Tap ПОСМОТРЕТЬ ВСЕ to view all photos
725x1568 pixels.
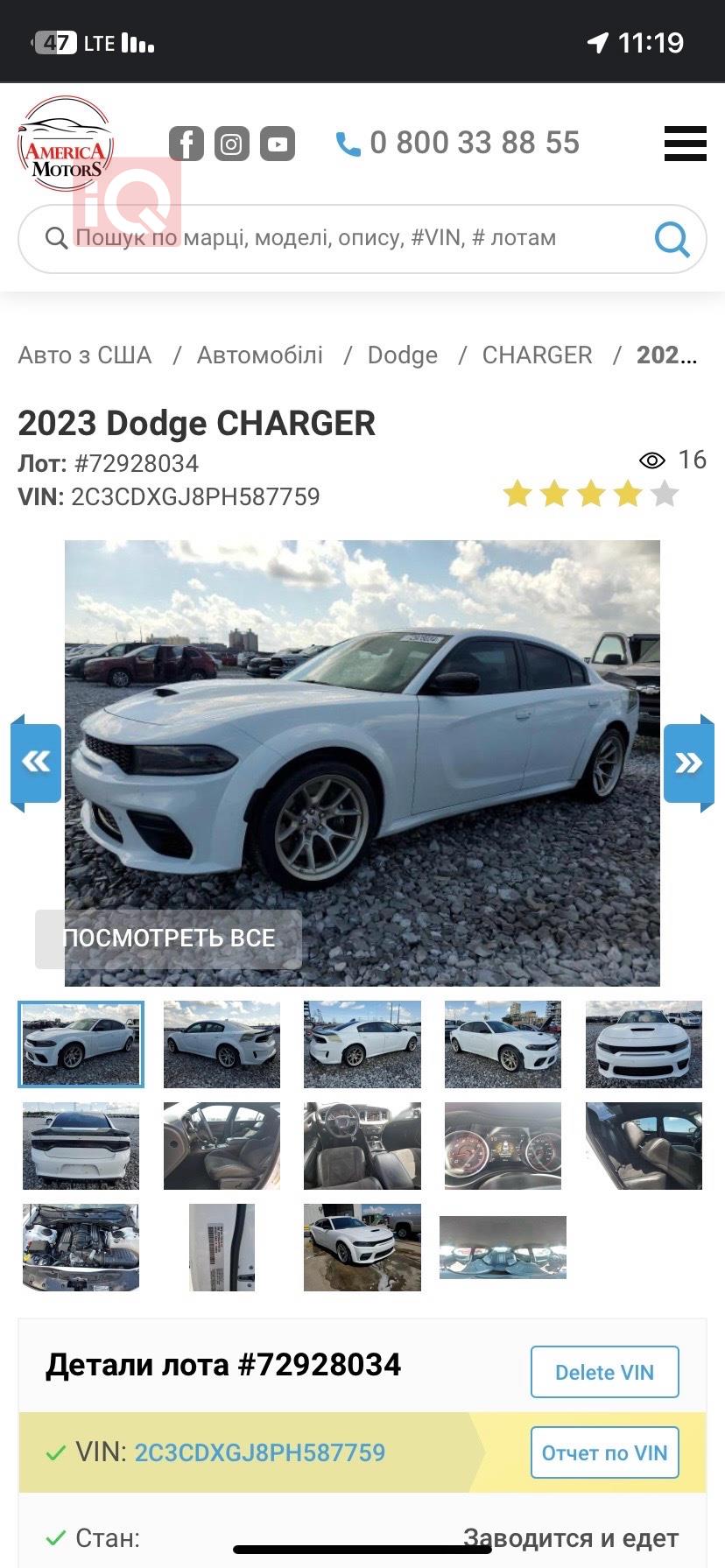click(169, 939)
